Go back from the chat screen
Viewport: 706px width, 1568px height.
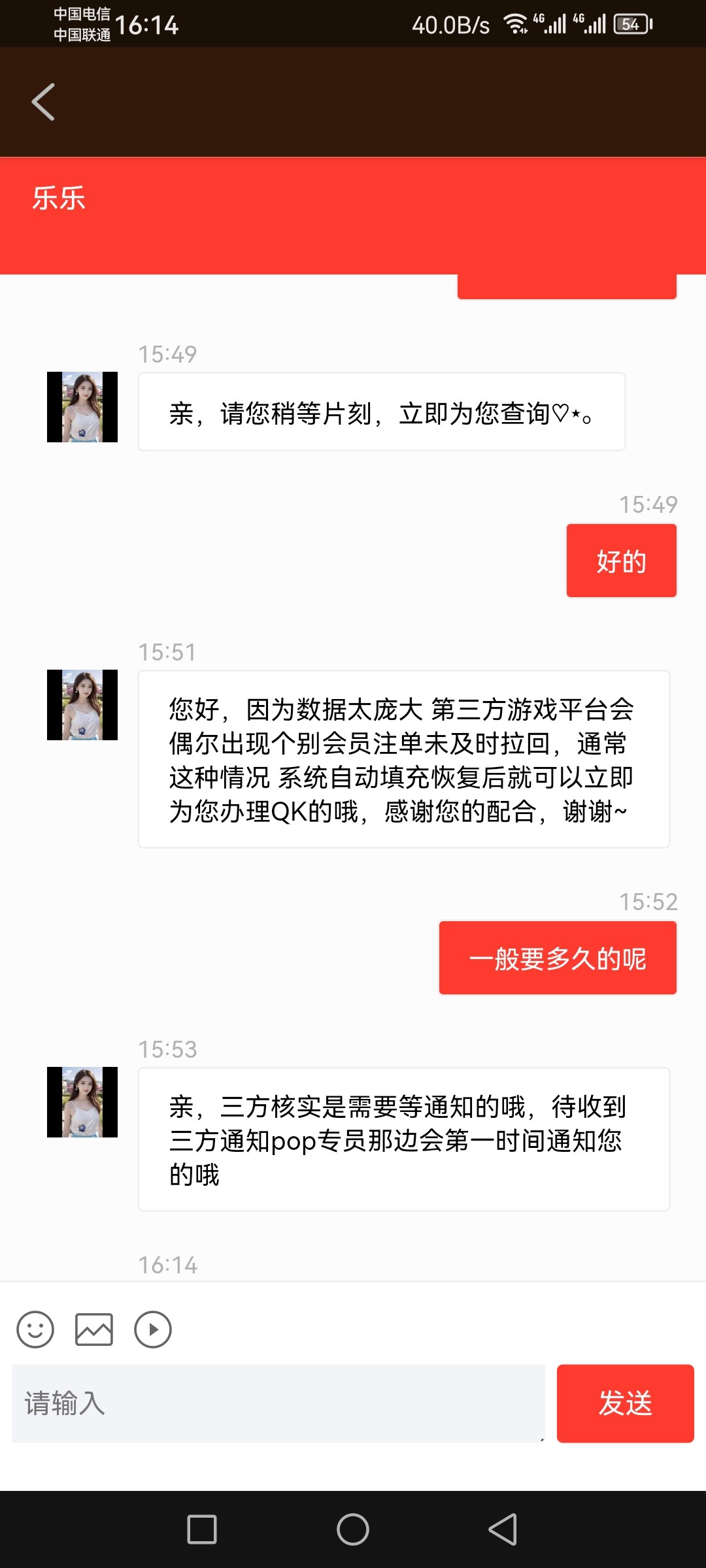click(x=43, y=103)
